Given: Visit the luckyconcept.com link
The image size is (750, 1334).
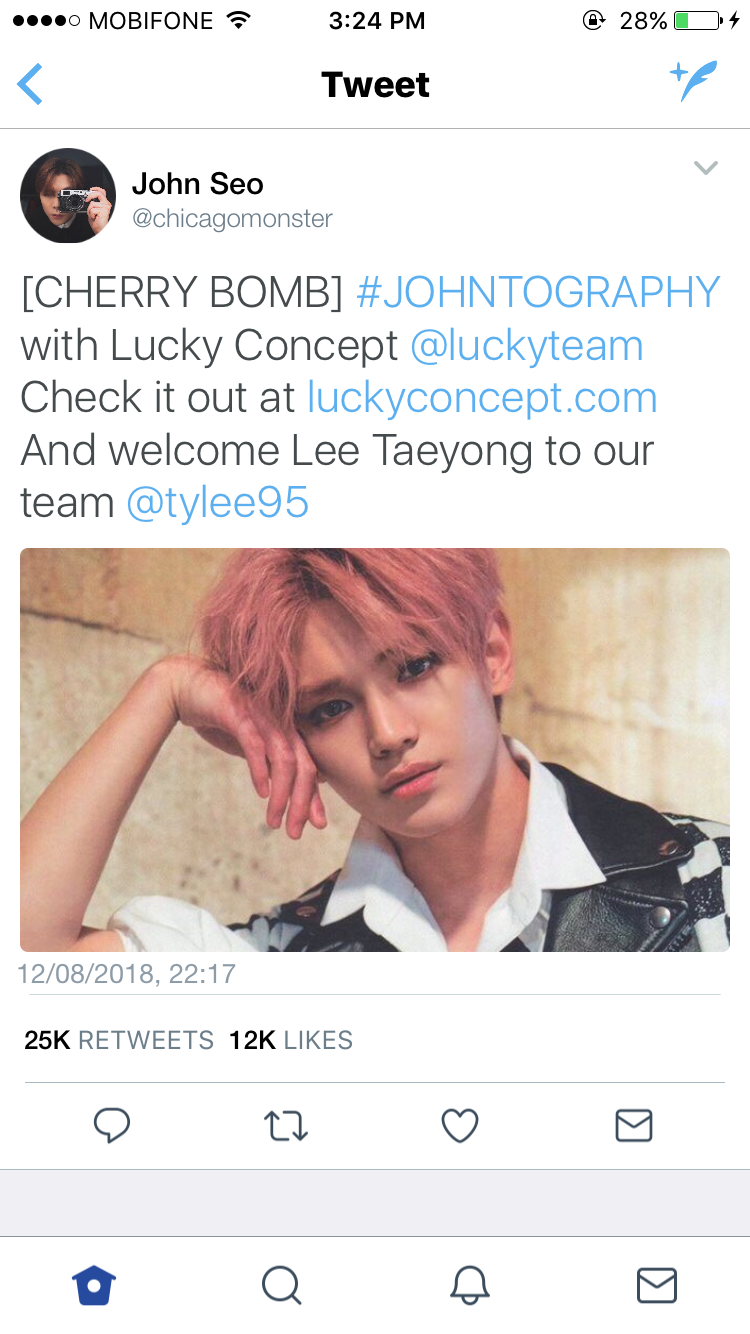Looking at the screenshot, I should tap(482, 398).
